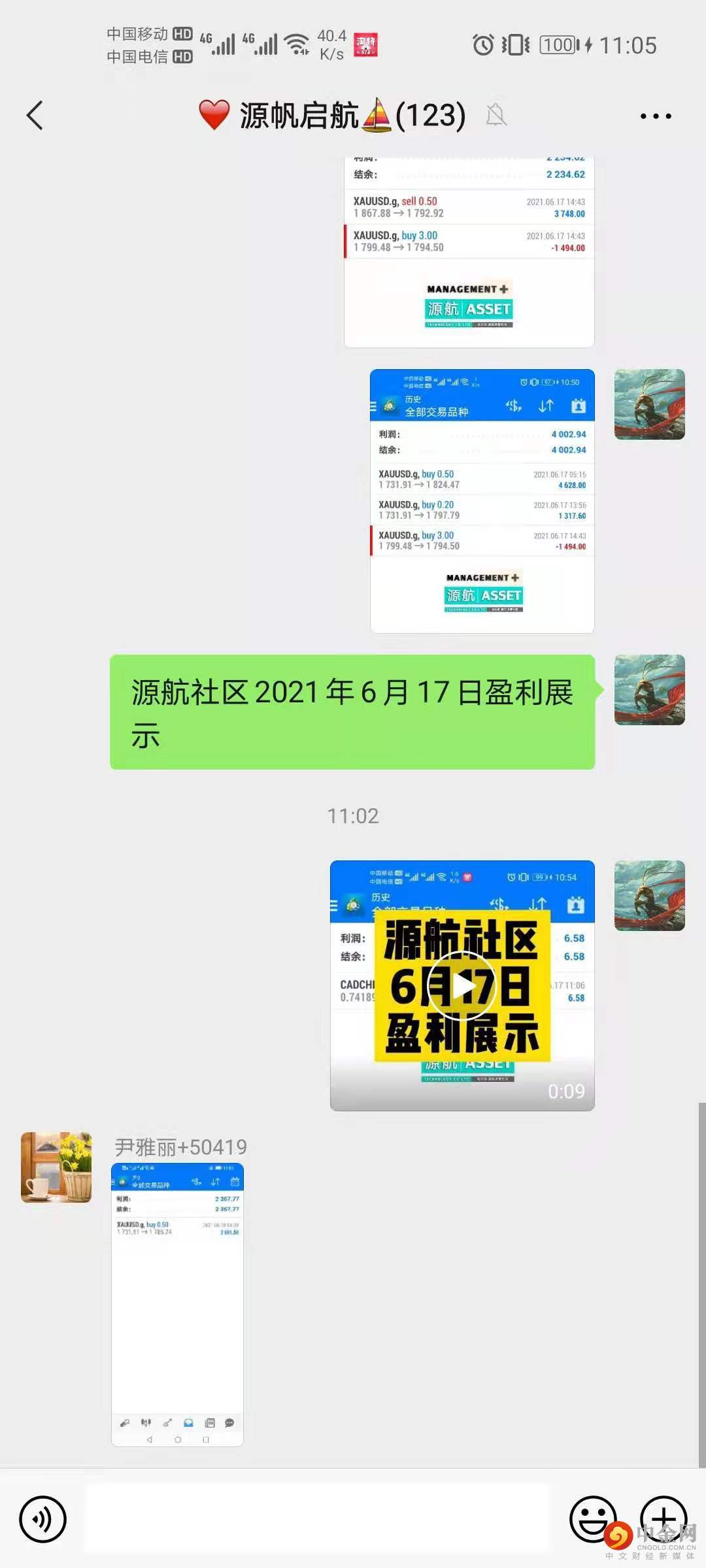
Task: Open the three-dot chat info menu
Action: point(655,116)
